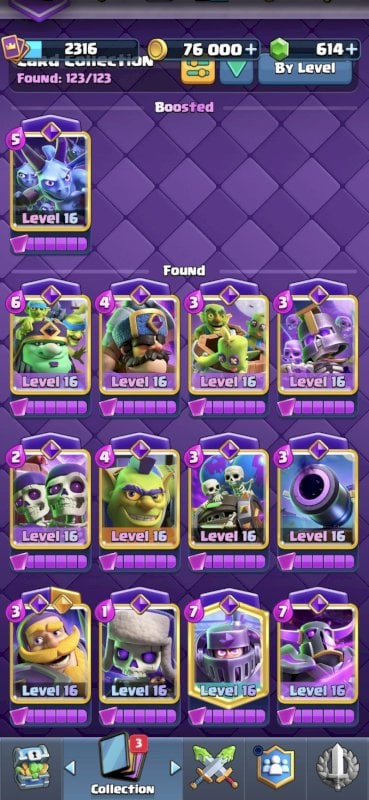Tap the left arrow beside Collection
369x800 pixels.
coord(70,767)
